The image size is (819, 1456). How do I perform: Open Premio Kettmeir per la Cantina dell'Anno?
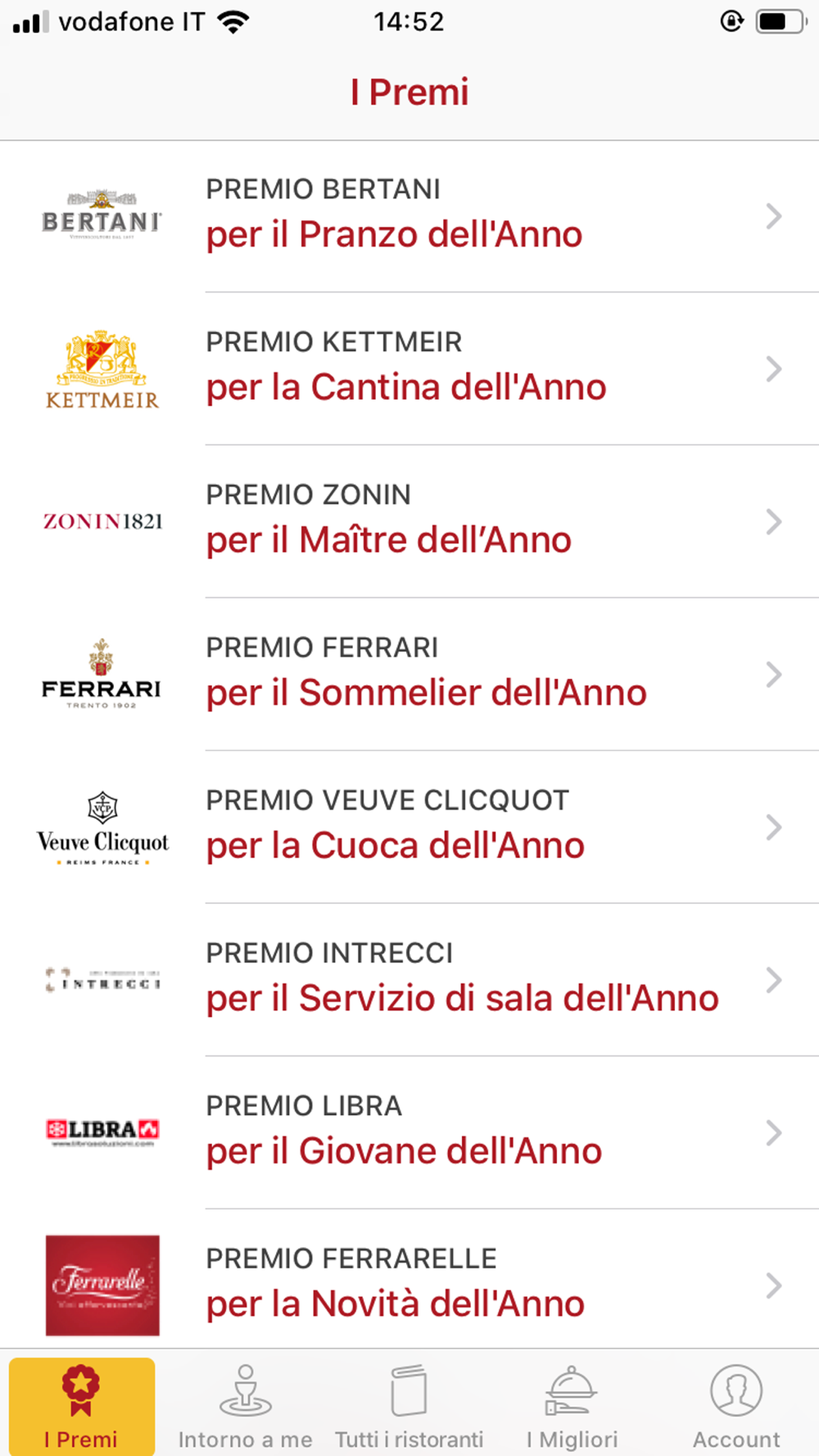[409, 369]
